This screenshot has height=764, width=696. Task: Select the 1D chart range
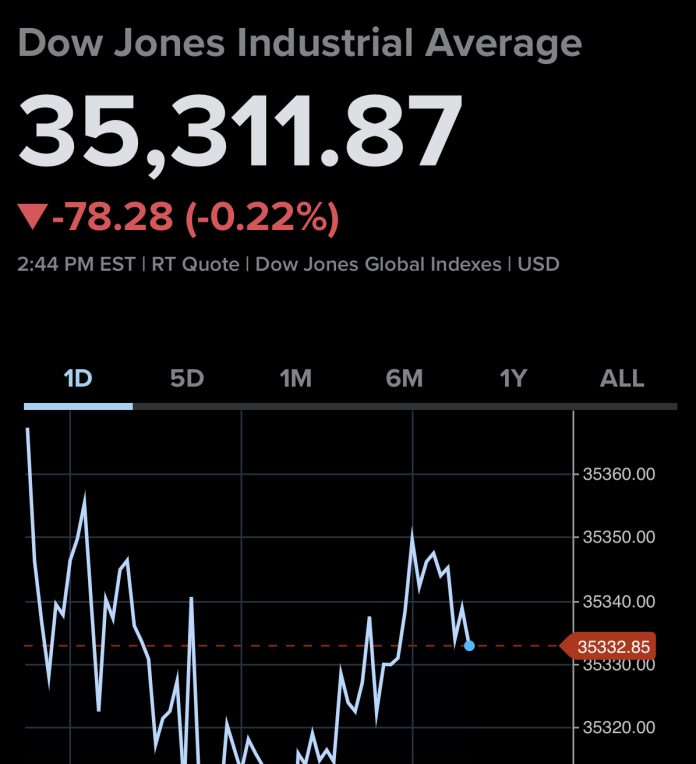point(78,379)
